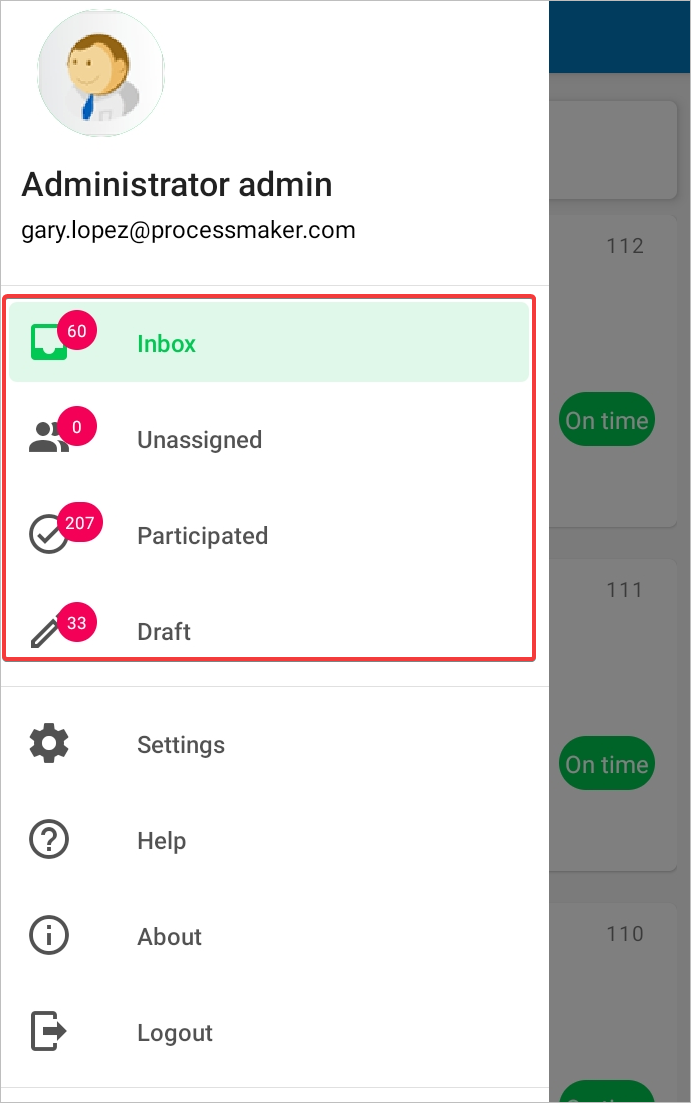Image resolution: width=691 pixels, height=1103 pixels.
Task: Open the Inbox folder
Action: tap(167, 344)
